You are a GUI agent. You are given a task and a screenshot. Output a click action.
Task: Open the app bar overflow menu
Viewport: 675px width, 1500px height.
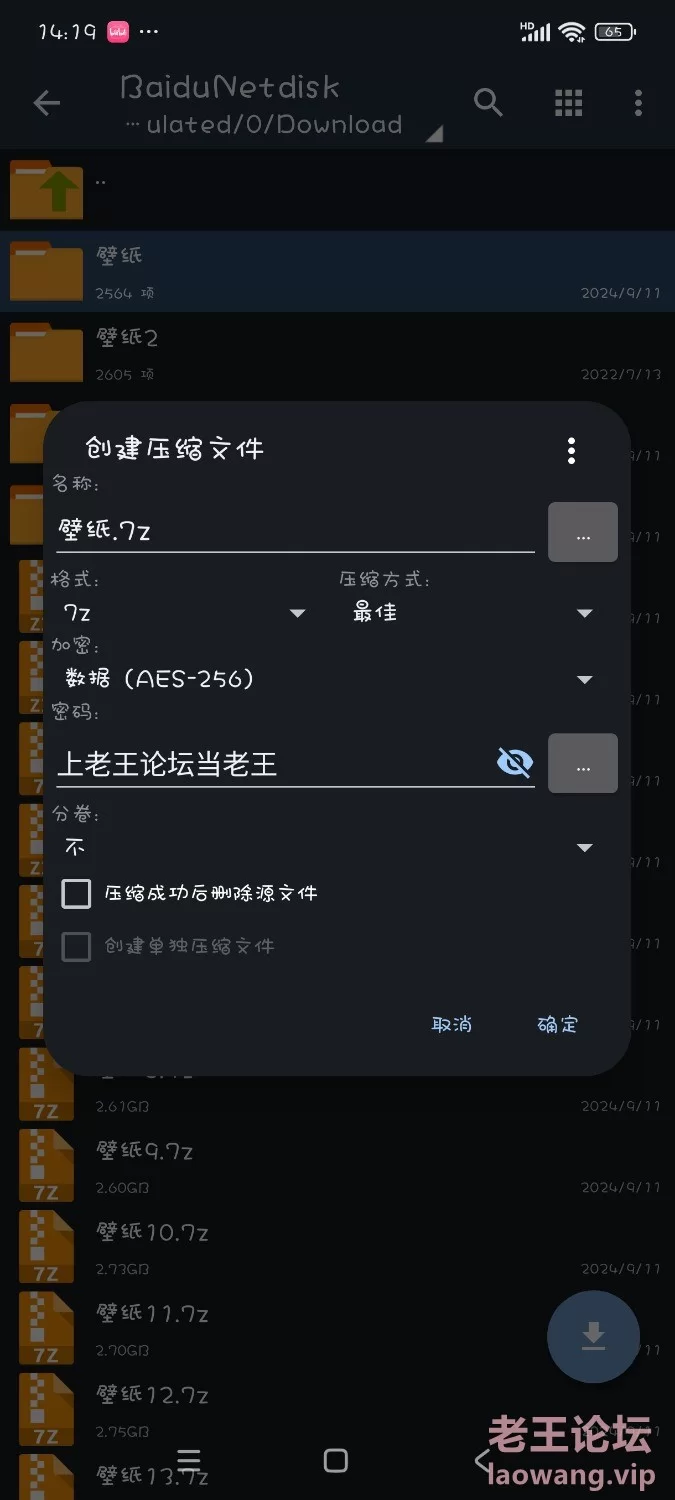click(x=638, y=102)
